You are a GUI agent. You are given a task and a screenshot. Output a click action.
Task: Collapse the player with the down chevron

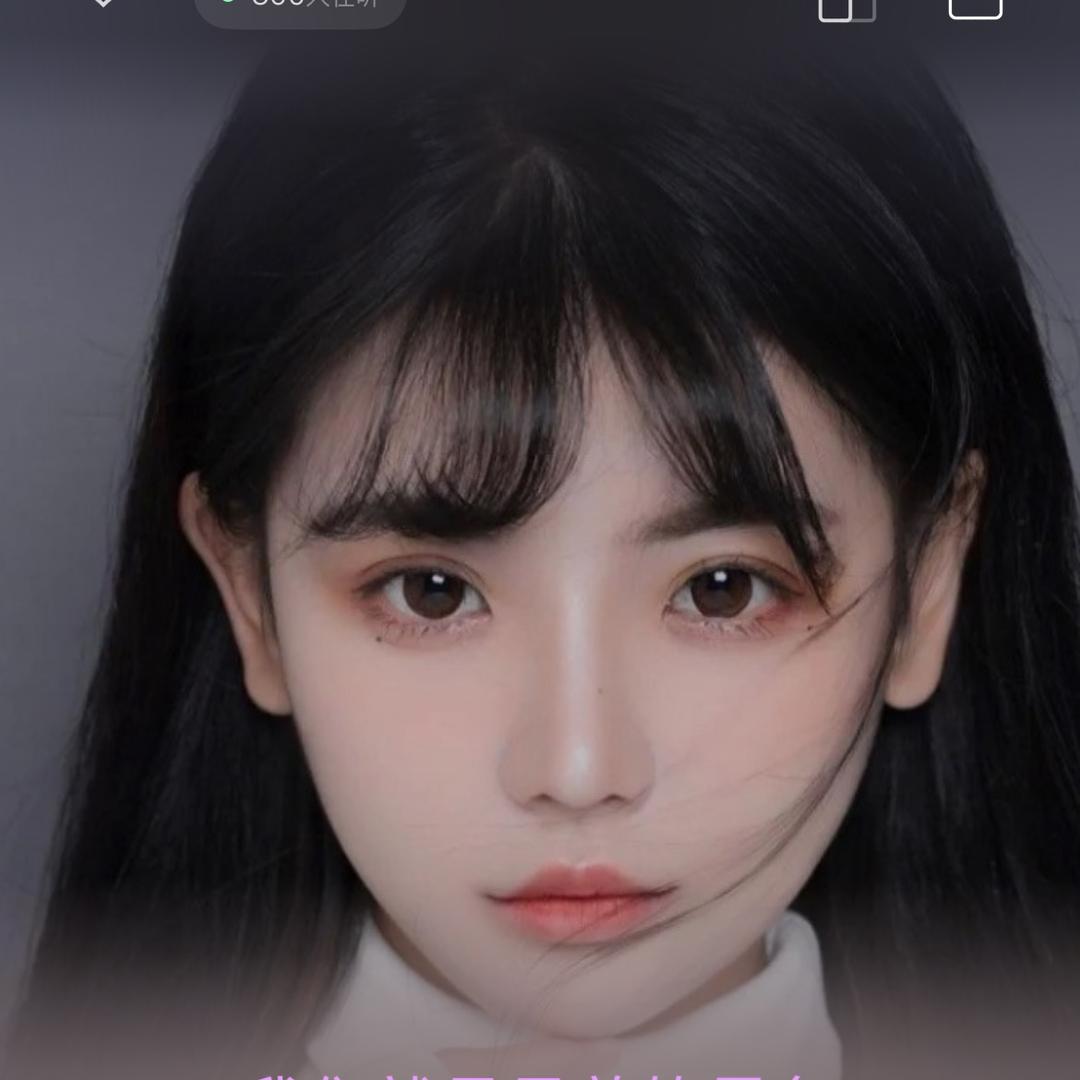pyautogui.click(x=103, y=3)
